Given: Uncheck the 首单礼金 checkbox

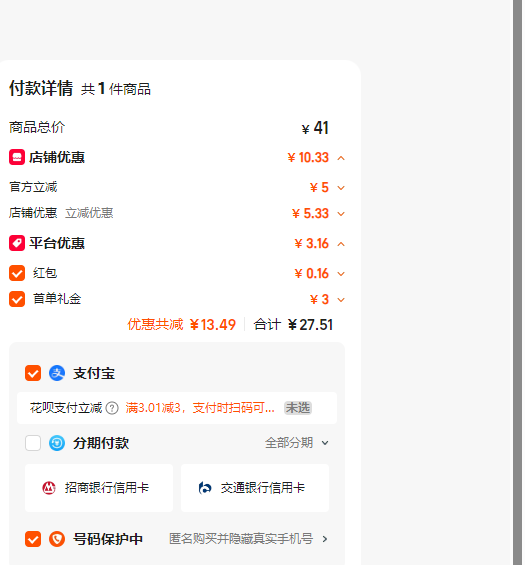Looking at the screenshot, I should 17,299.
